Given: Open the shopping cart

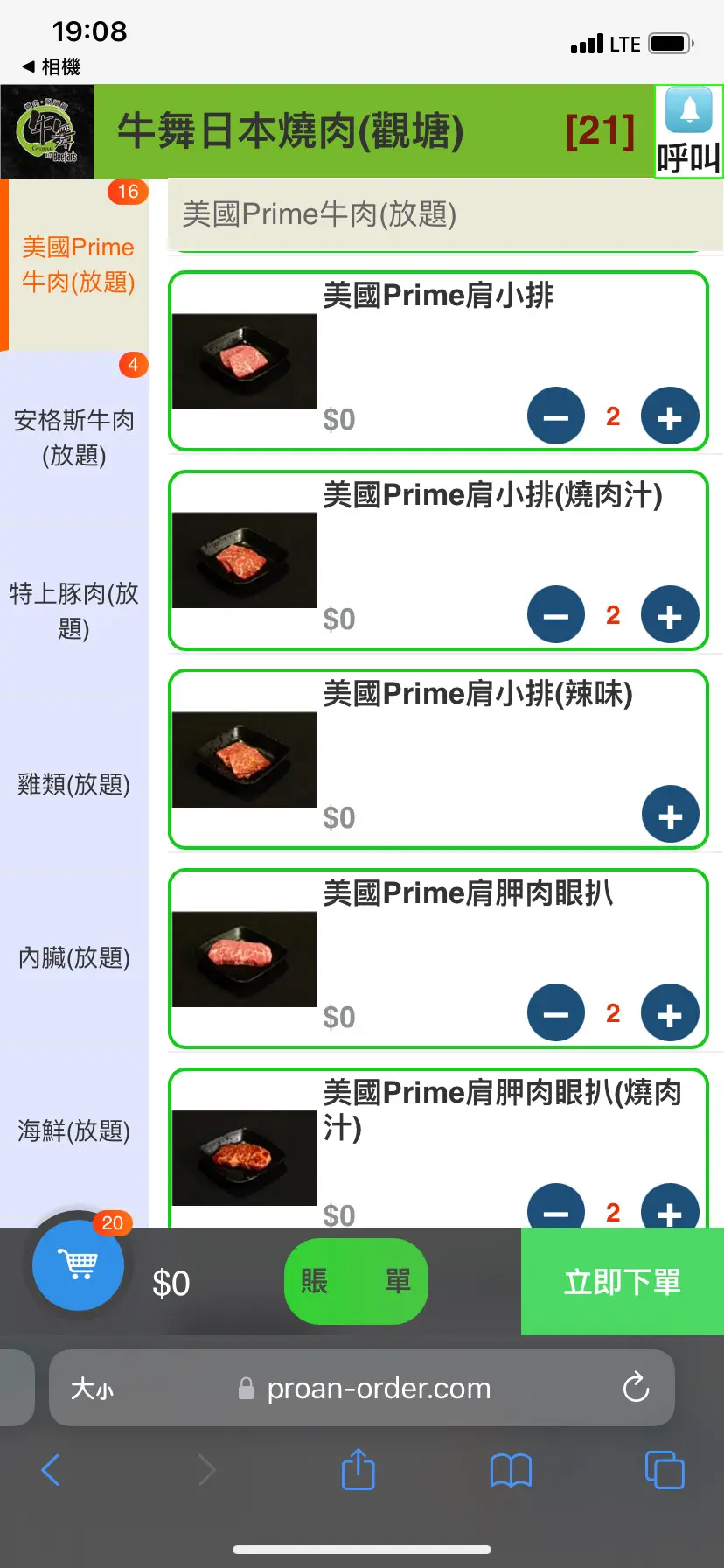Looking at the screenshot, I should click(x=78, y=1264).
